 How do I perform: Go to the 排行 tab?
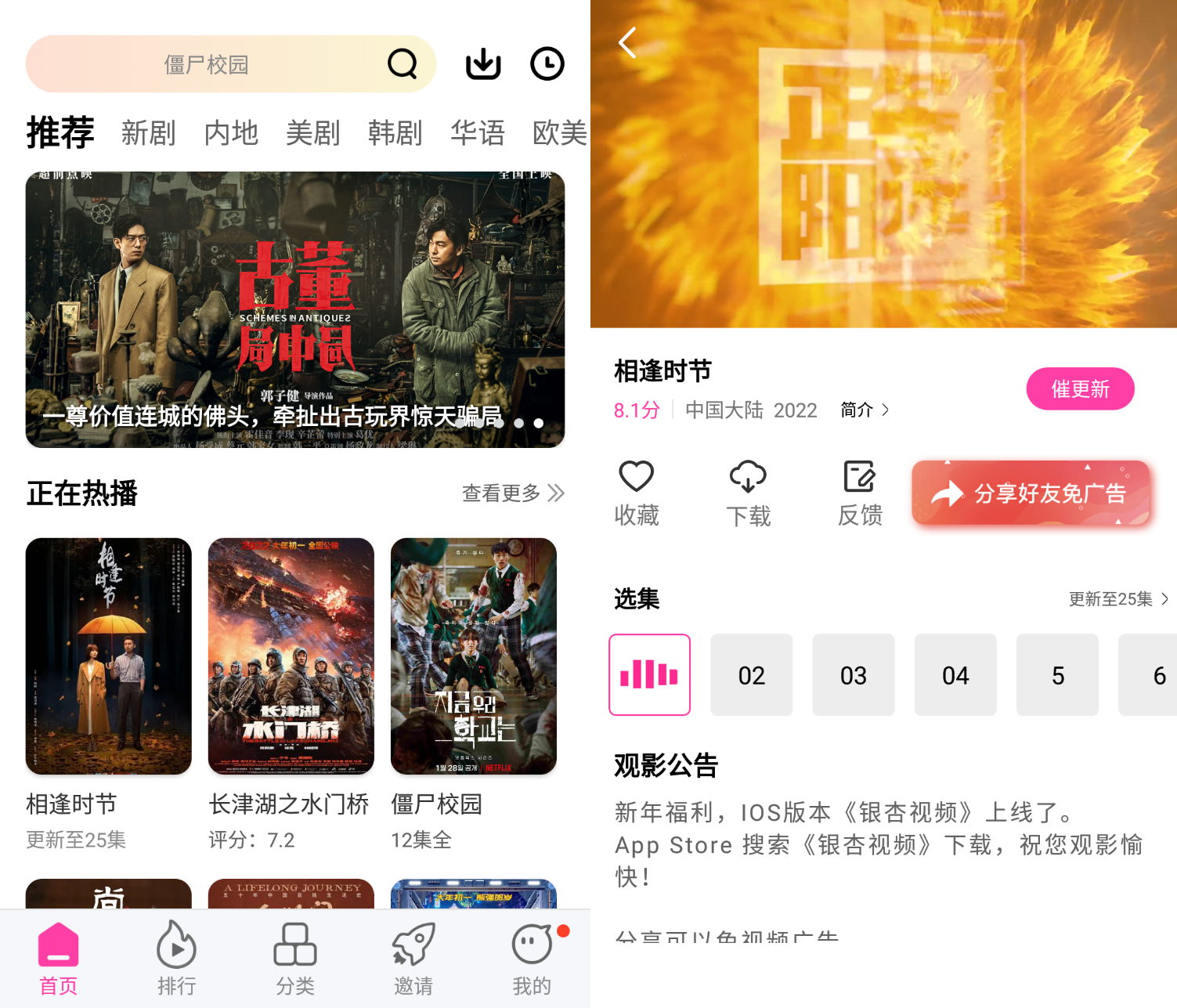[176, 959]
